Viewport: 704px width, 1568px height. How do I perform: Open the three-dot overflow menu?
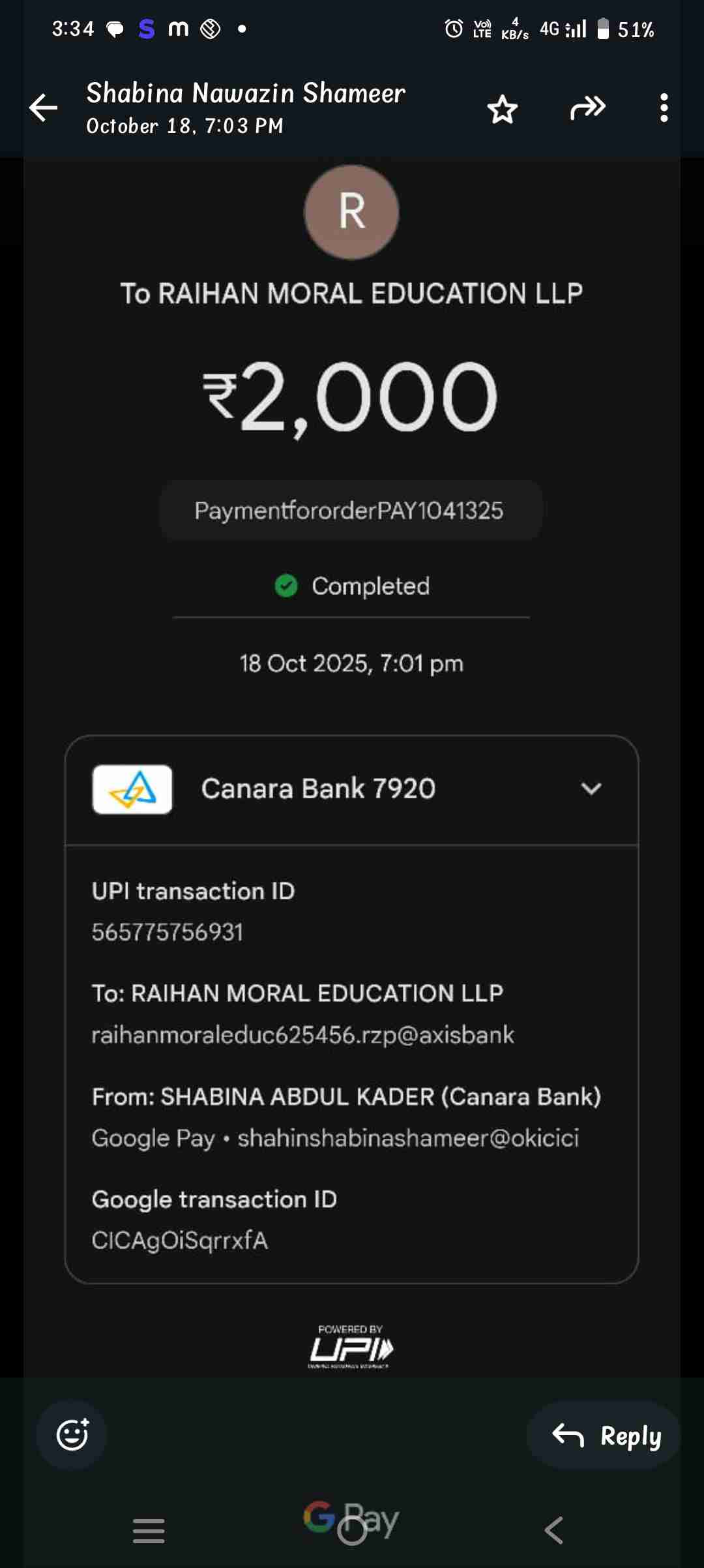click(664, 108)
